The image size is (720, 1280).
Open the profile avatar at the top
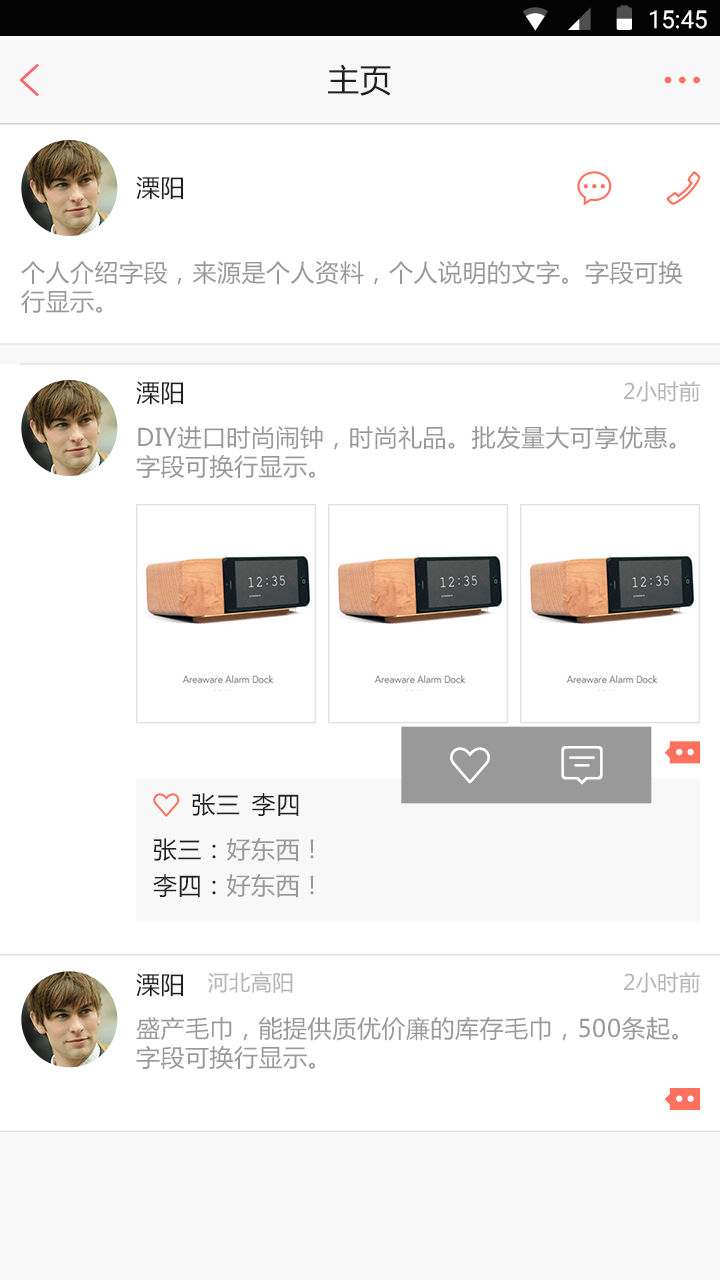coord(69,188)
